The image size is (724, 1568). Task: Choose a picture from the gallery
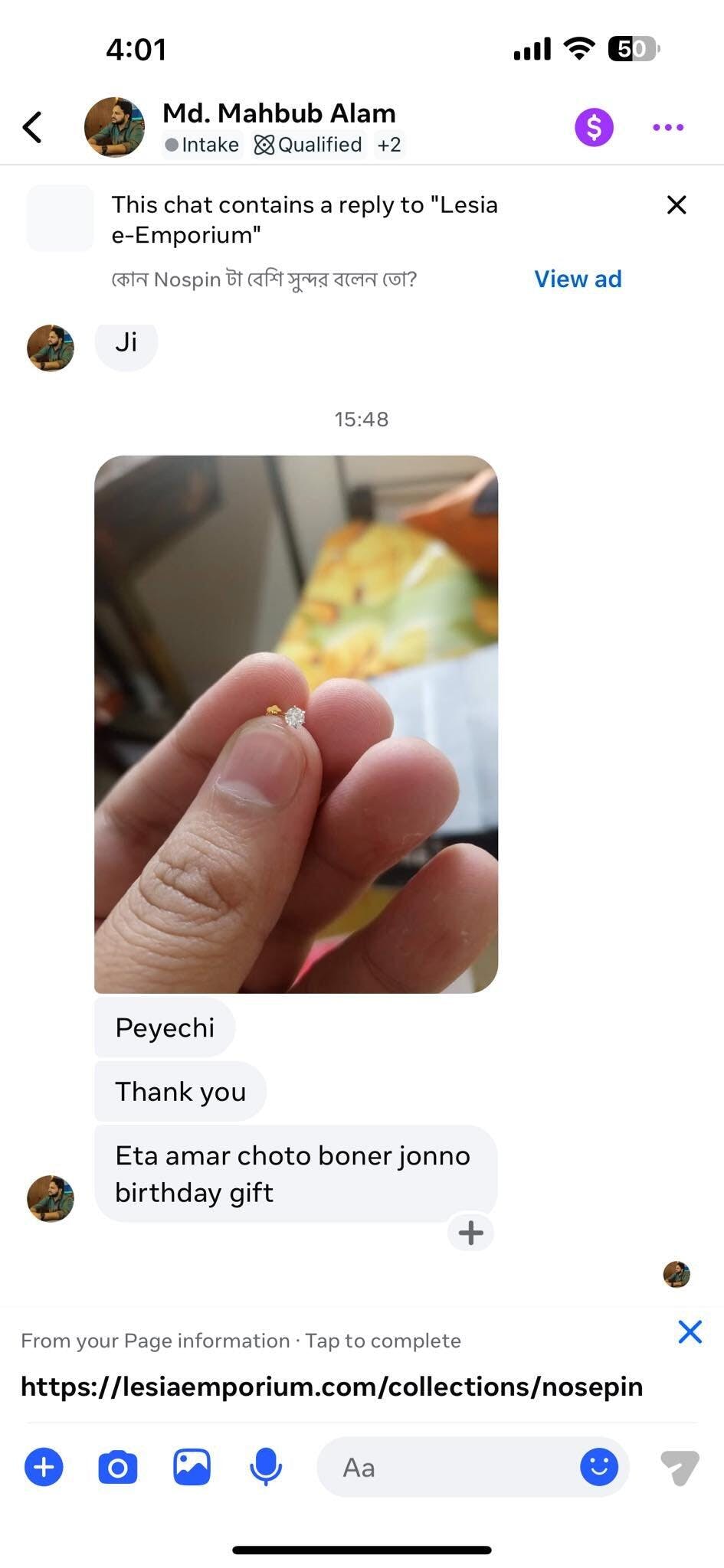coord(192,1467)
